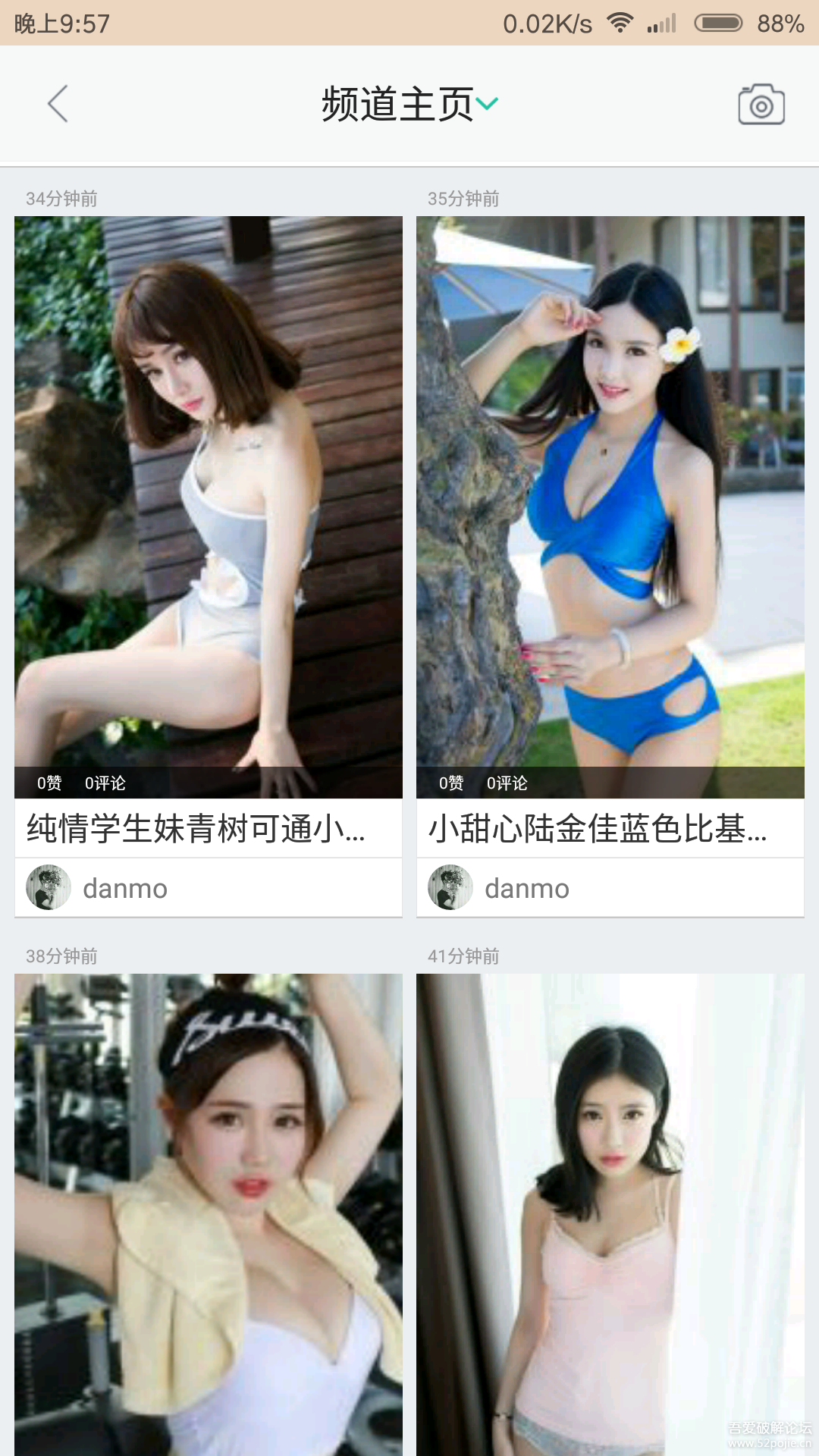The height and width of the screenshot is (1456, 819).
Task: Open the camera icon
Action: [761, 105]
